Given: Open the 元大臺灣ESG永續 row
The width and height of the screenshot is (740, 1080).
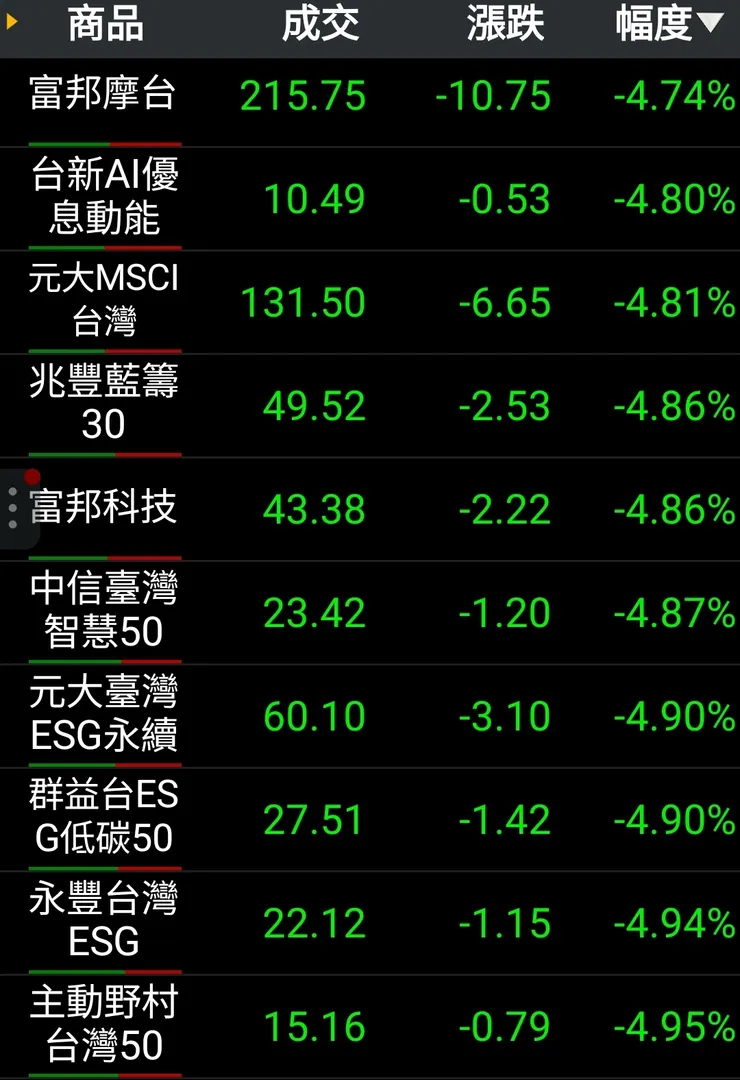Looking at the screenshot, I should (104, 715).
